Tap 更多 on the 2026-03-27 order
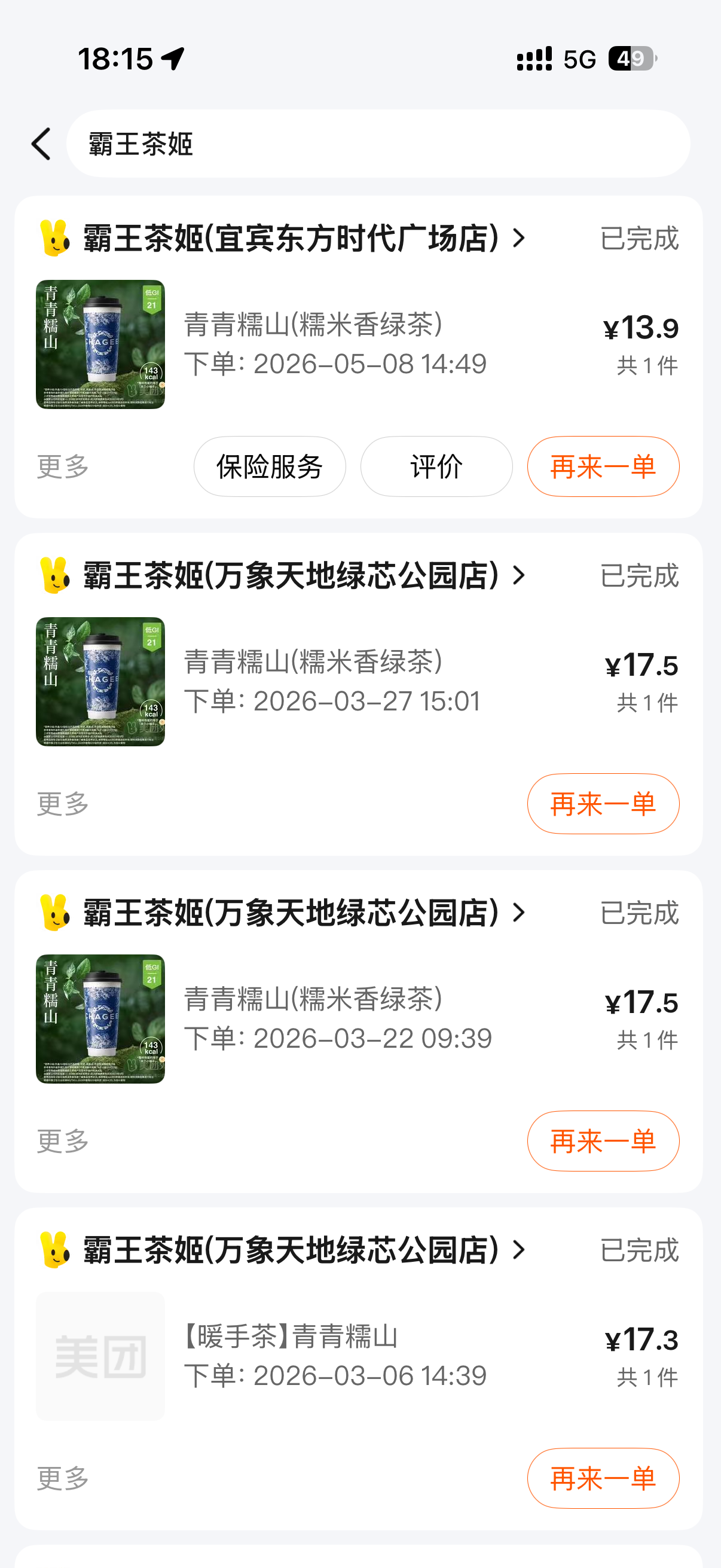The height and width of the screenshot is (1568, 721). 63,804
